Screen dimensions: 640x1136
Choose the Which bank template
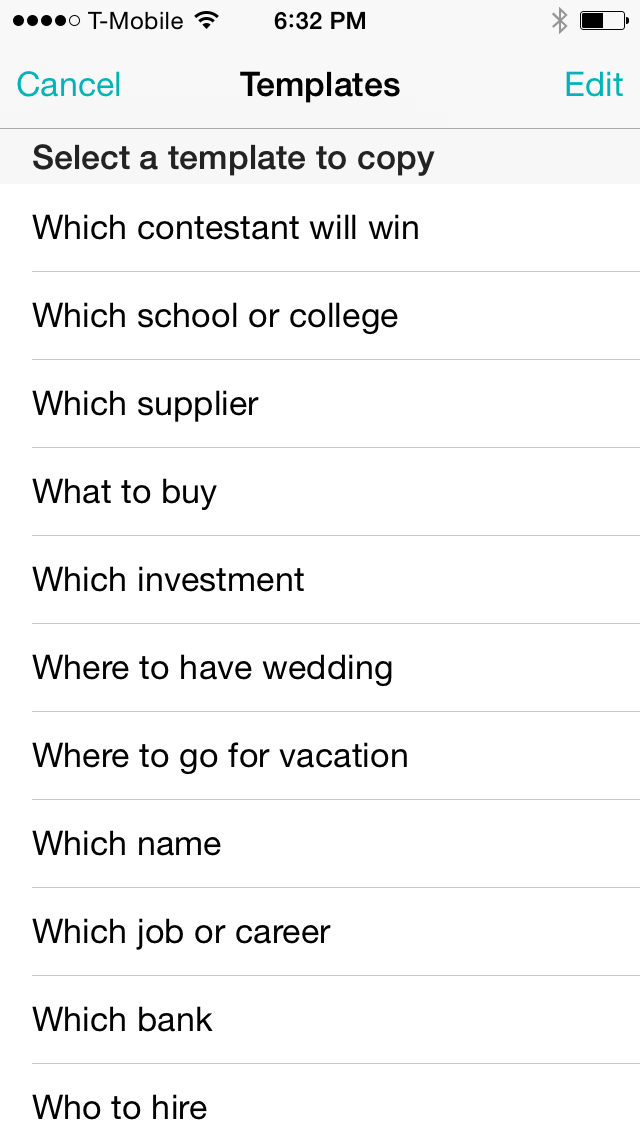click(x=320, y=1020)
